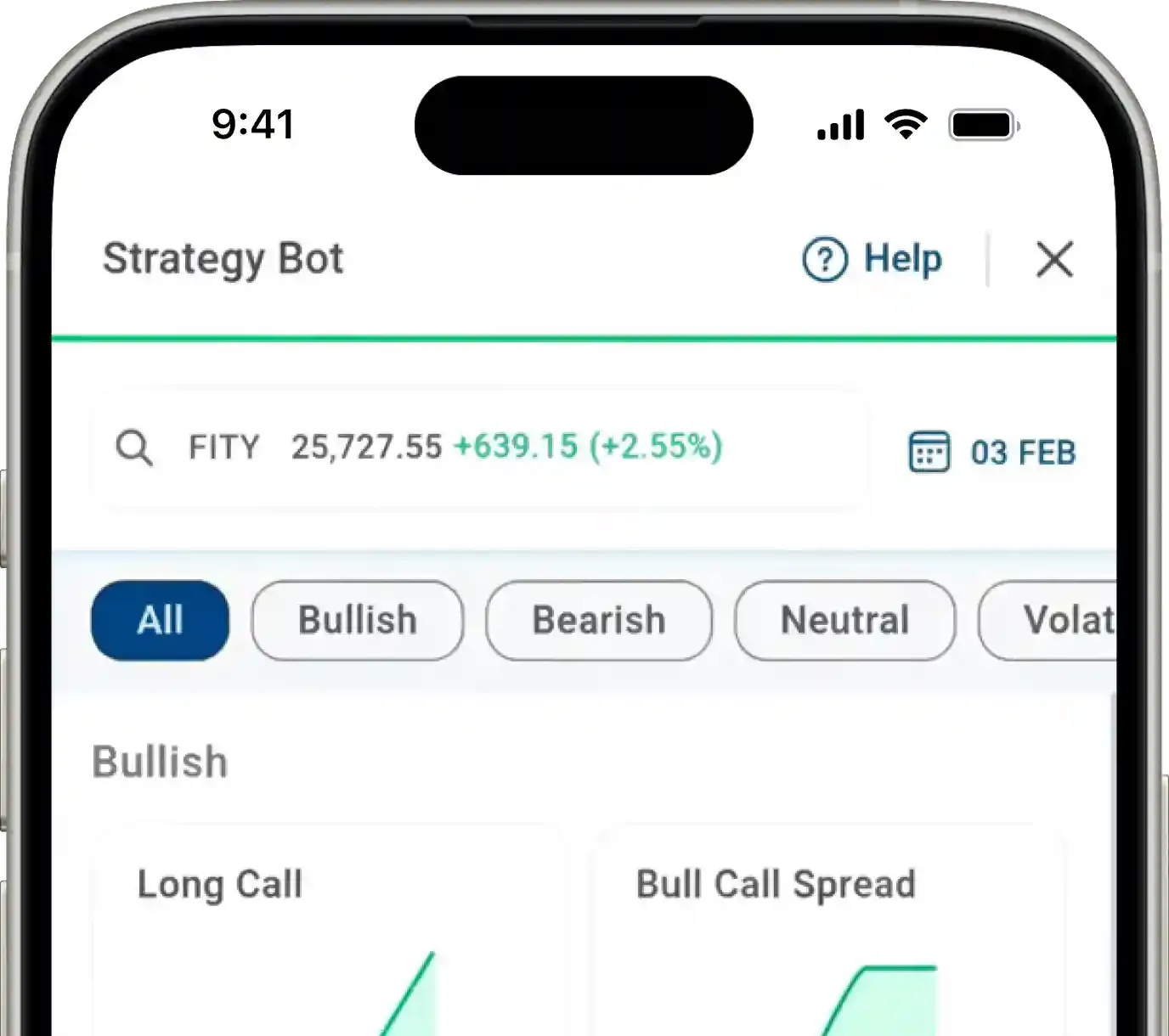Open the Help link

pos(873,259)
